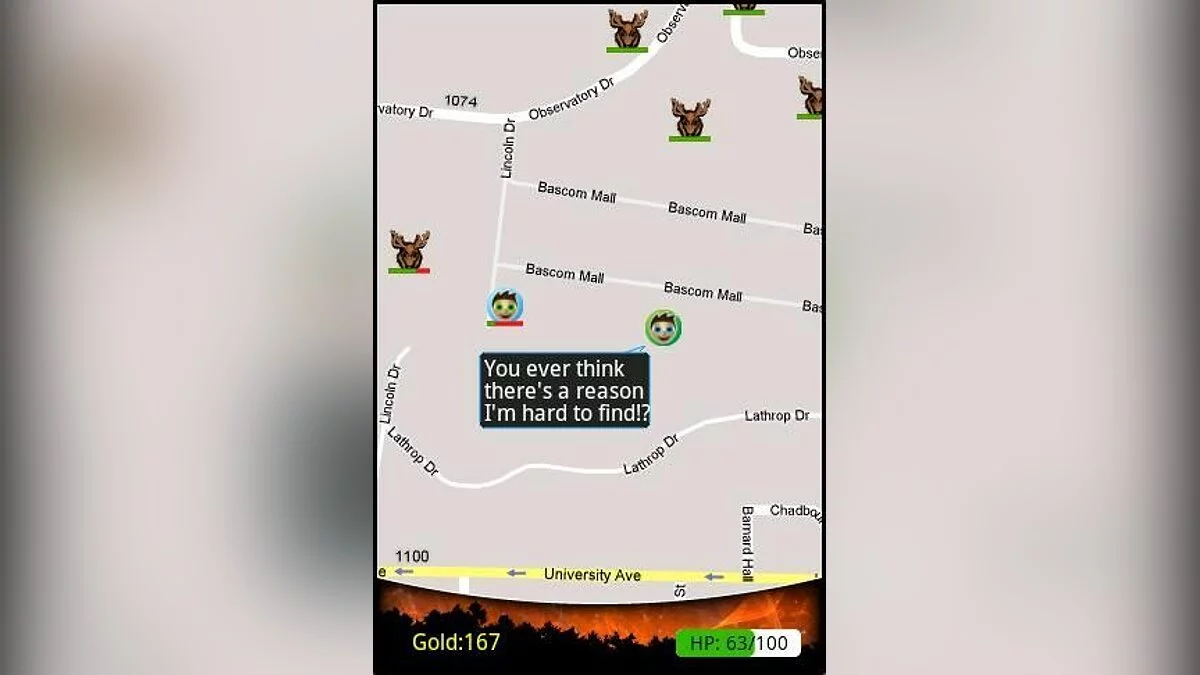Tap the green-ringed character who is speaking

point(663,327)
